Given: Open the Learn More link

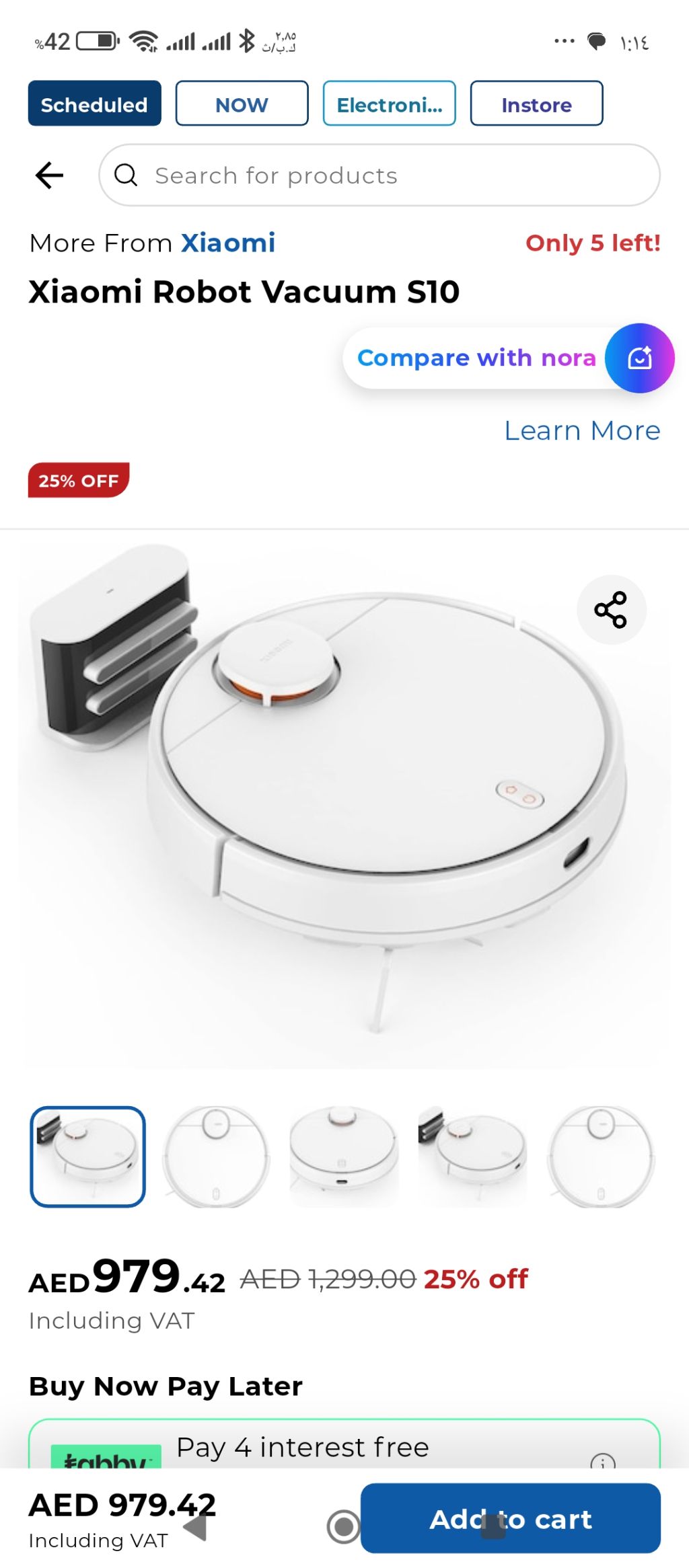Looking at the screenshot, I should (582, 431).
